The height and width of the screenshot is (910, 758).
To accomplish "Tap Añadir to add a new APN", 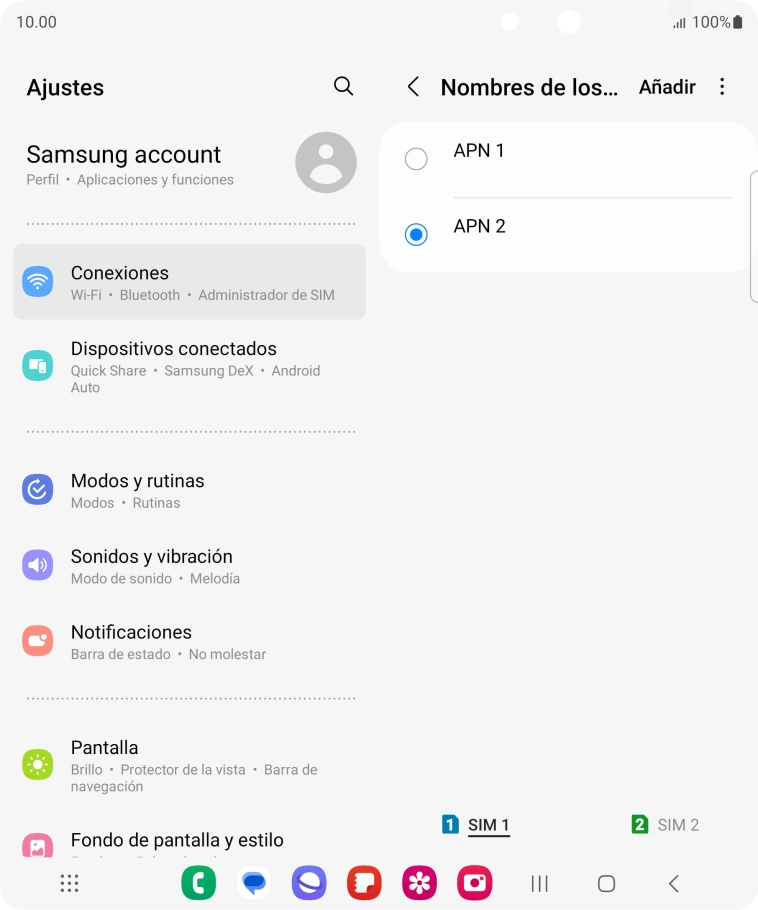I will [x=666, y=87].
